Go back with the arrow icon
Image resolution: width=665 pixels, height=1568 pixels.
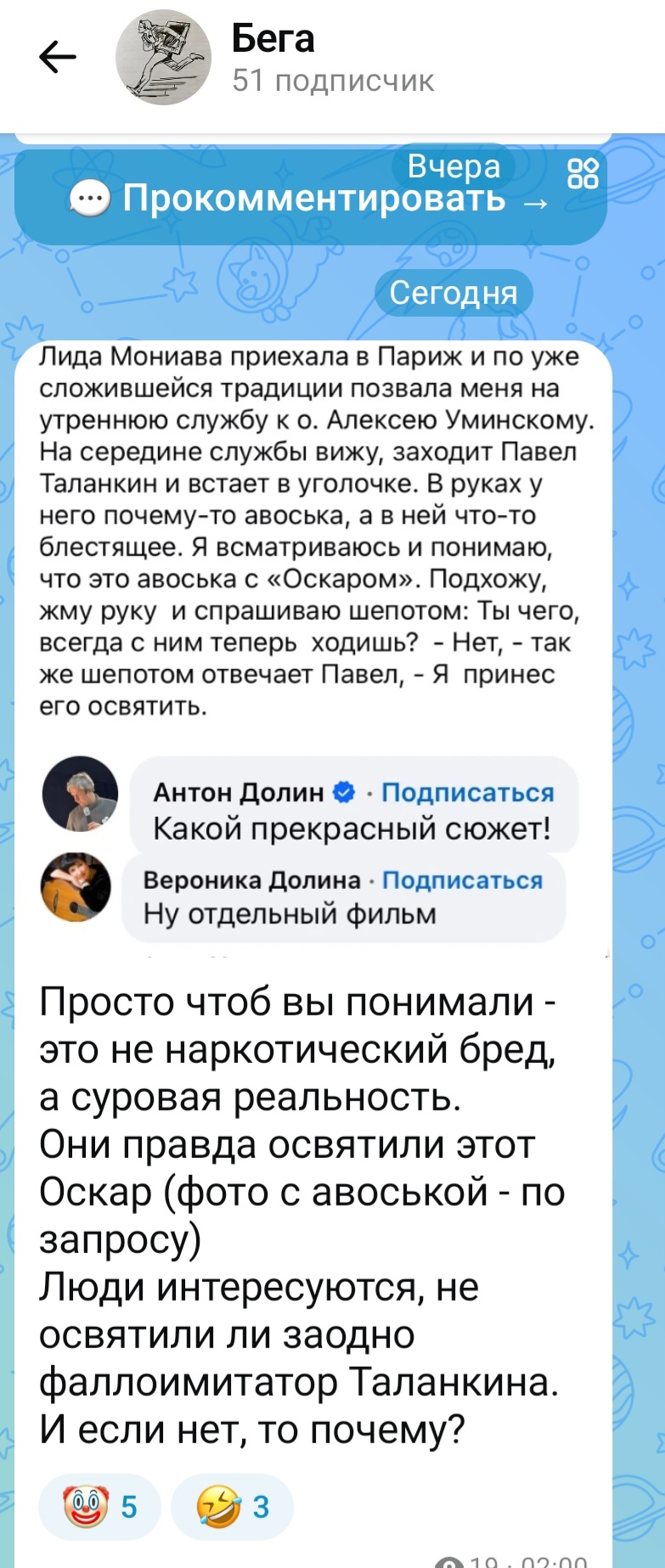(x=58, y=58)
